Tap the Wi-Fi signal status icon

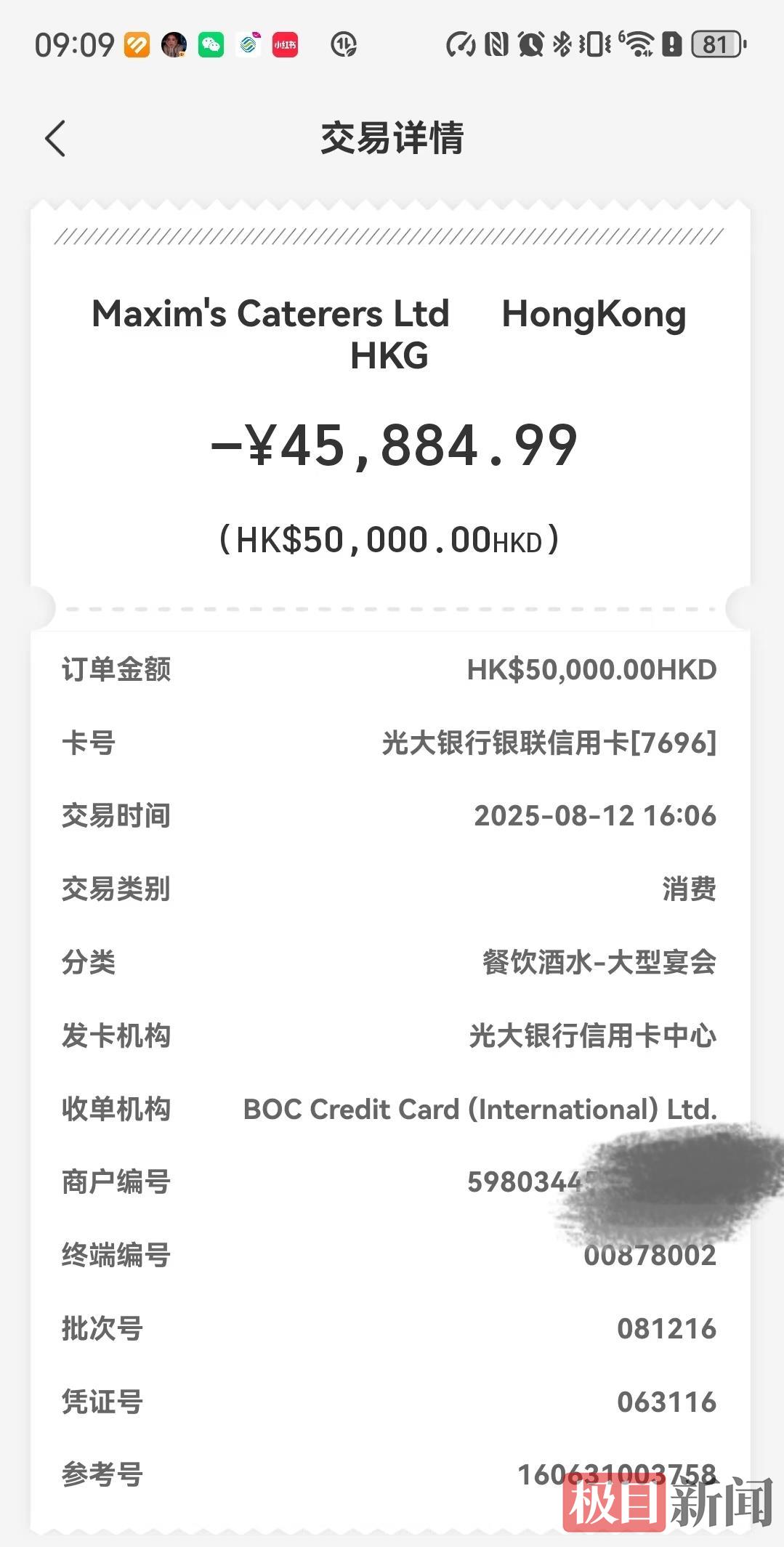point(638,45)
